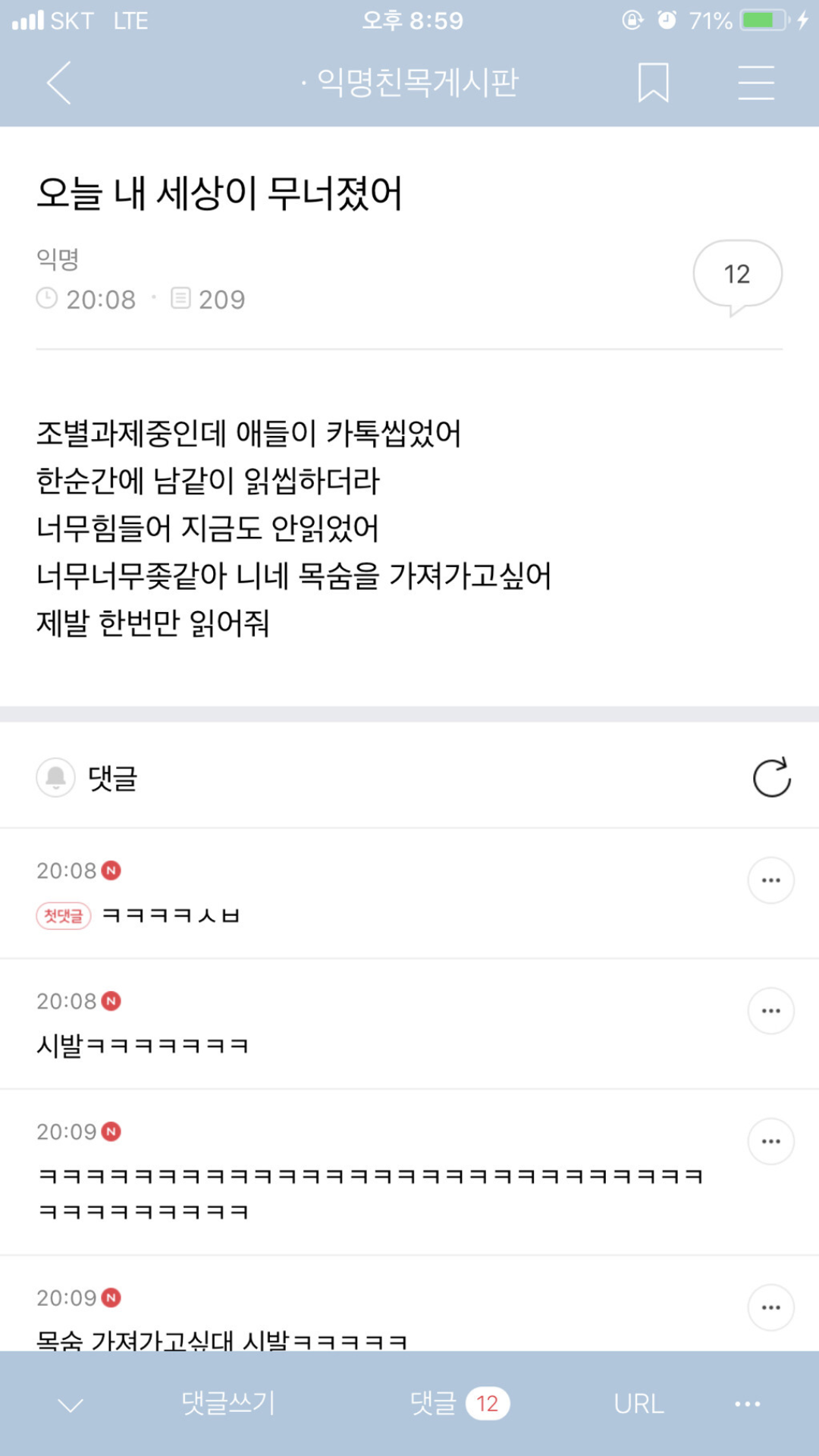Open options for the long ㅋㅋㅋ comment
Viewport: 819px width, 1456px height.
pos(770,1141)
